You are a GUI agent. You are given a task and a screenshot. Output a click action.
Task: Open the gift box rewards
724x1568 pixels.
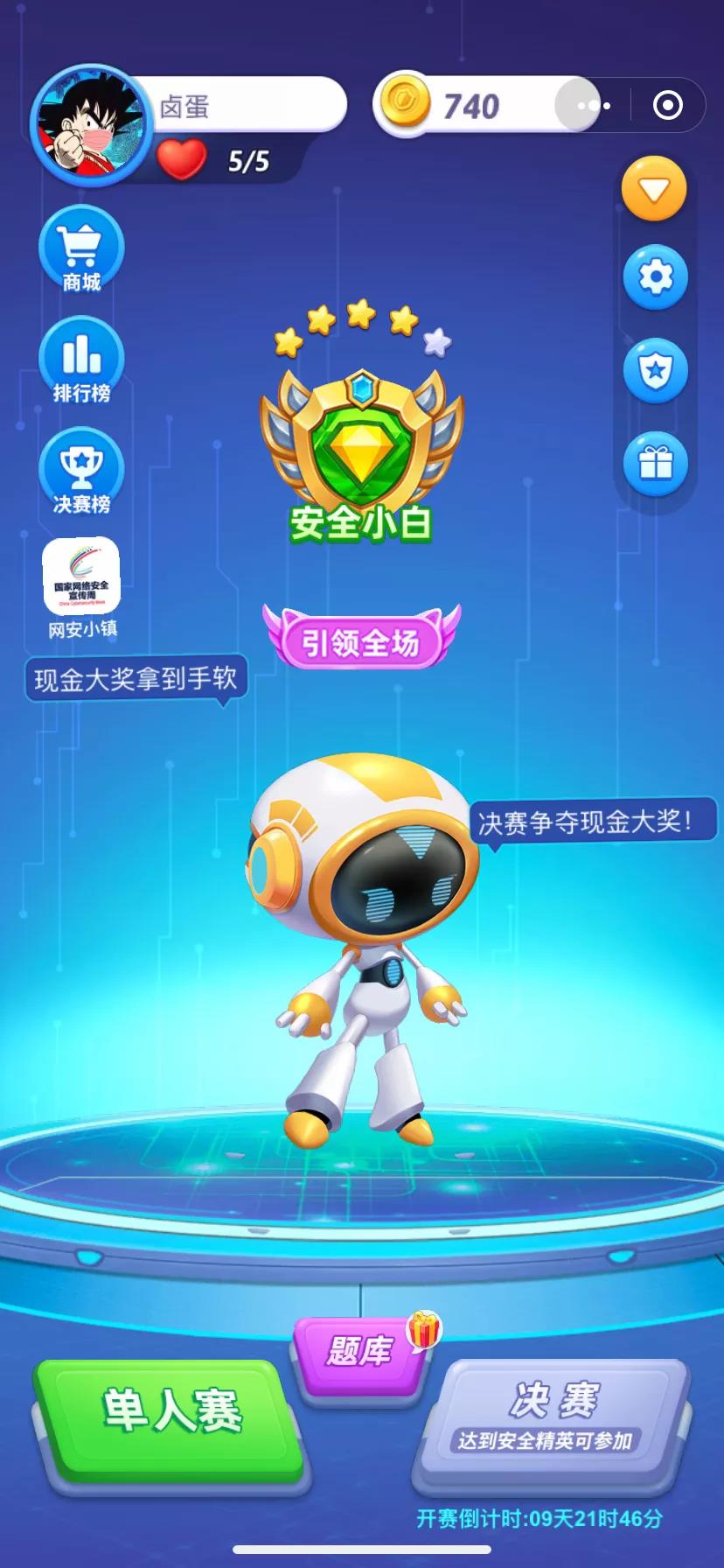(655, 464)
